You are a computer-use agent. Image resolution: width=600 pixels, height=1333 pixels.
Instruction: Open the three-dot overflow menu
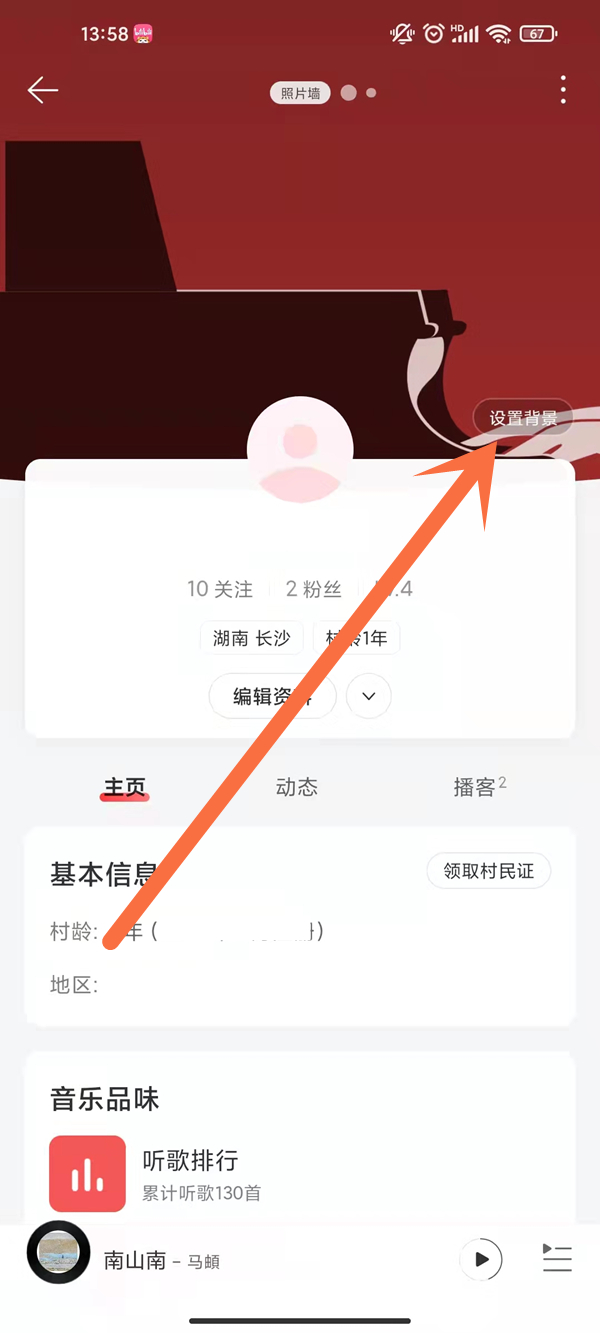pos(563,90)
